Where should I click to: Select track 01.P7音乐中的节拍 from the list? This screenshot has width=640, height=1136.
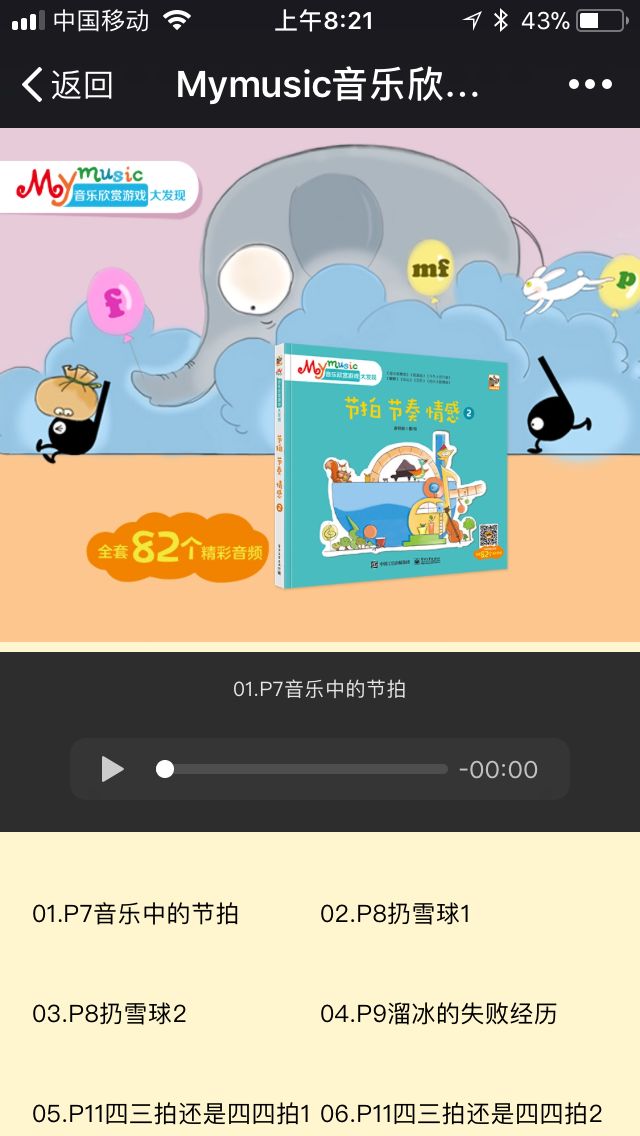point(136,913)
